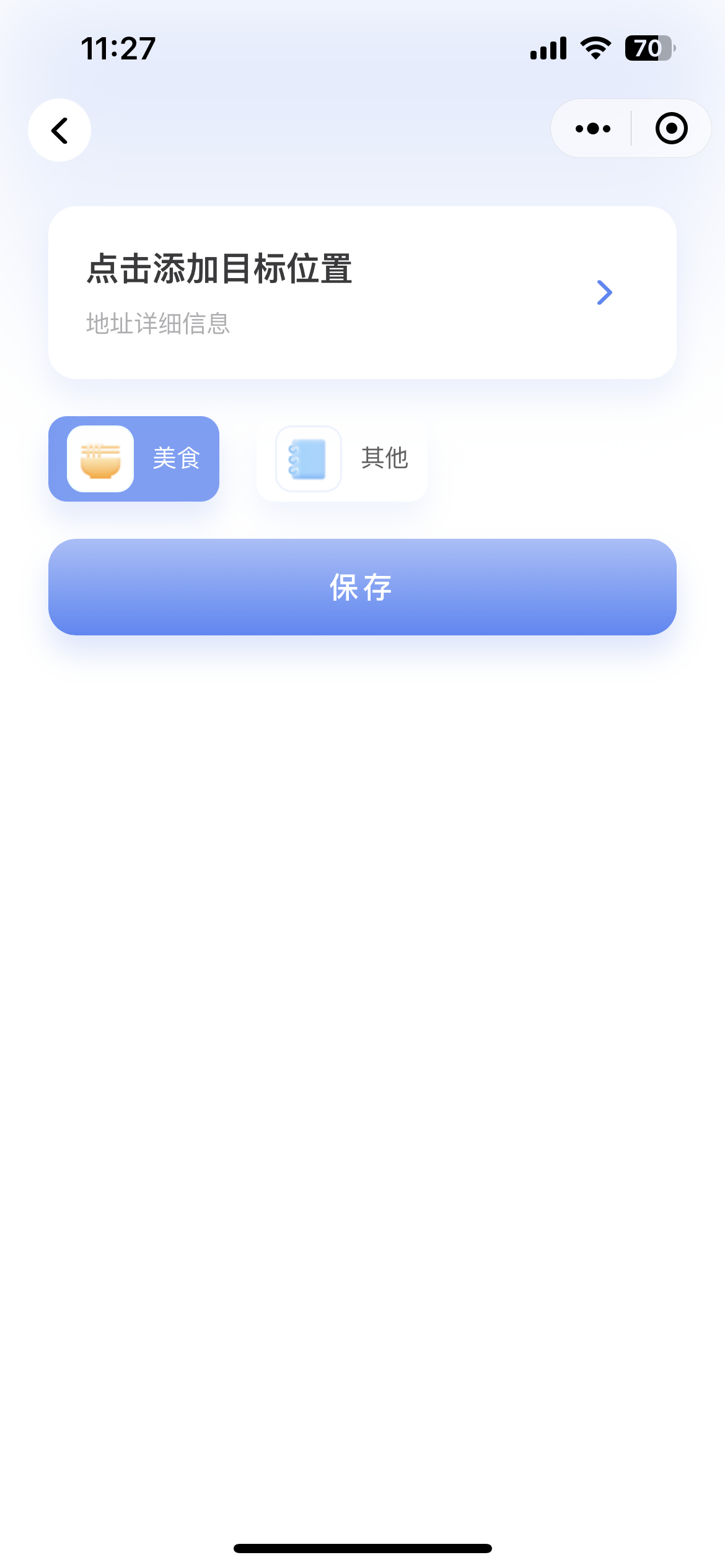Open the 点击添加目标位置 card
Screen dimensions: 725x1568
click(x=362, y=292)
